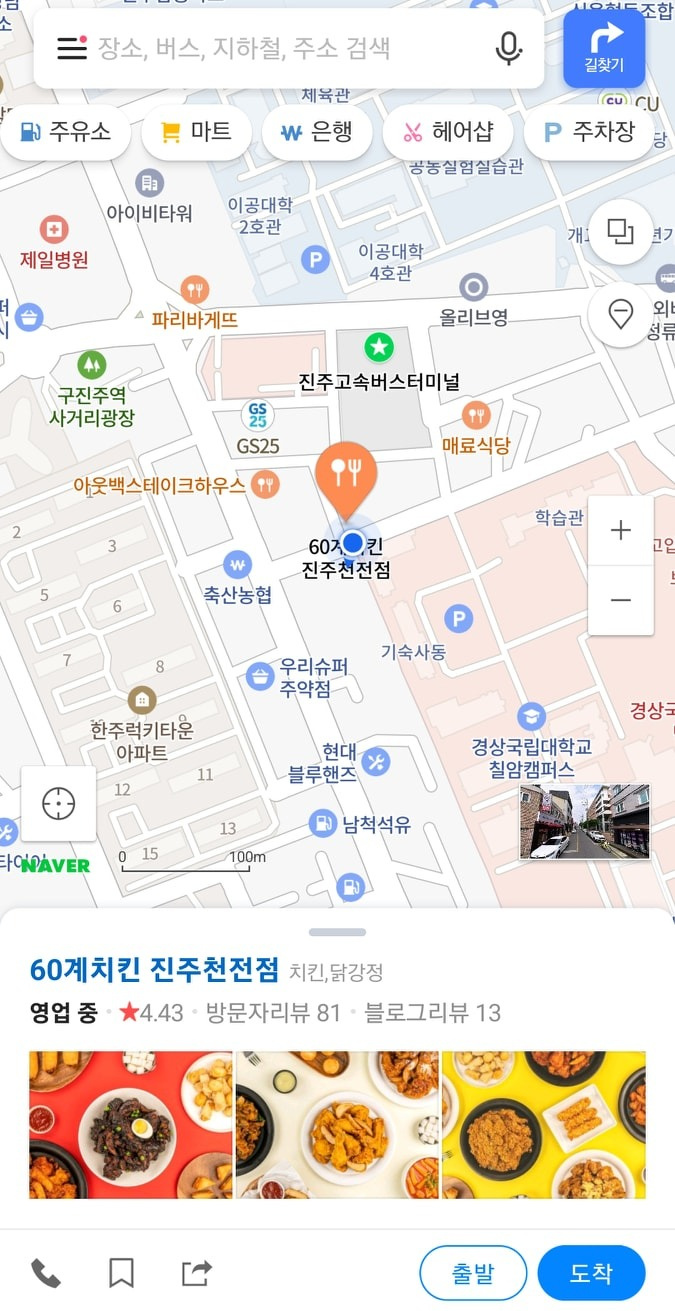
Task: Select the 은행 category chip
Action: click(x=316, y=131)
